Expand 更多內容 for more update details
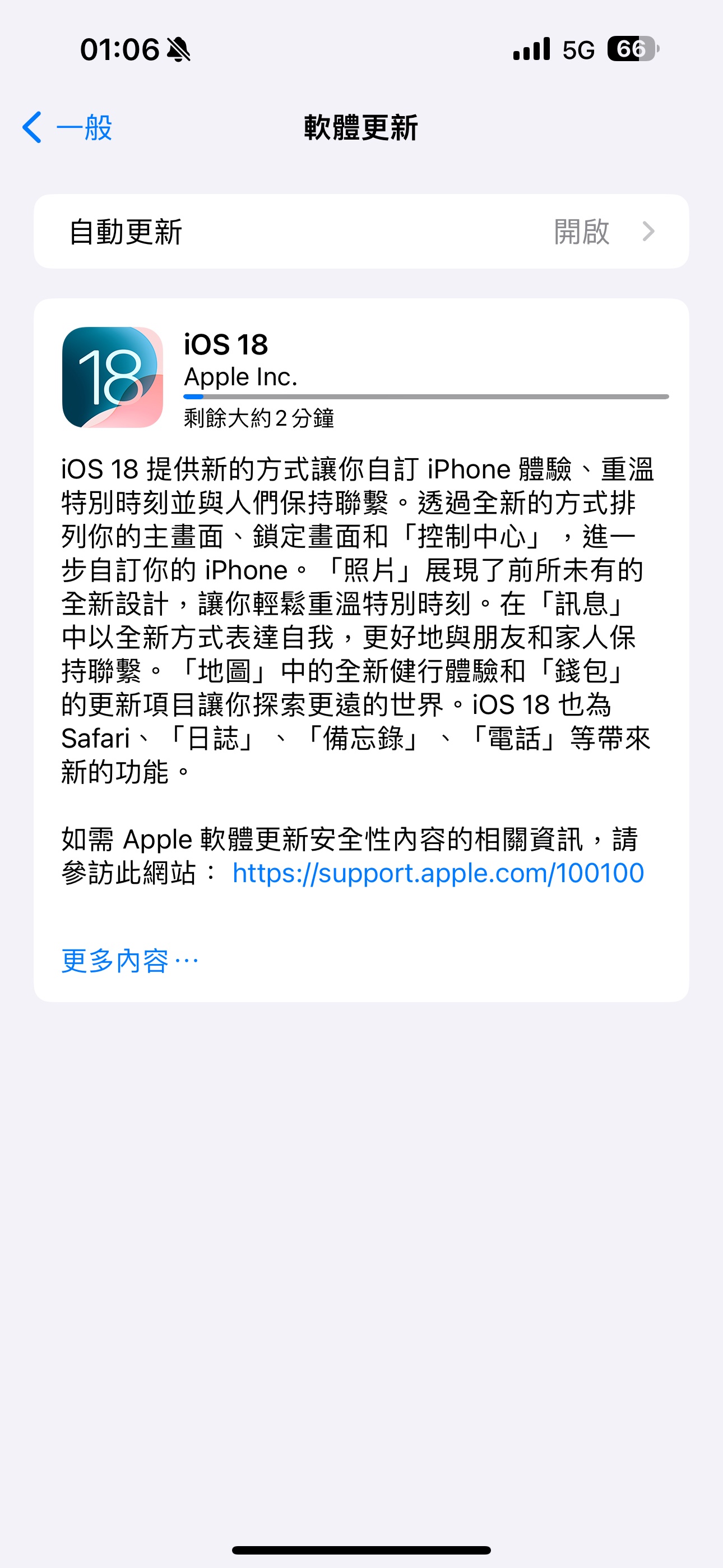The height and width of the screenshot is (1568, 723). [x=129, y=961]
